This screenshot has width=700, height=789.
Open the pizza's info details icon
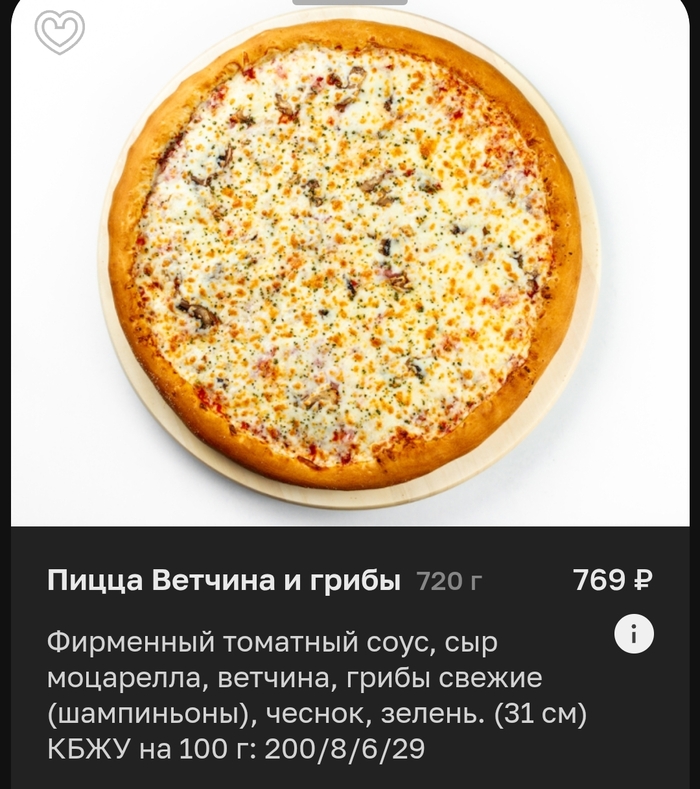(634, 633)
